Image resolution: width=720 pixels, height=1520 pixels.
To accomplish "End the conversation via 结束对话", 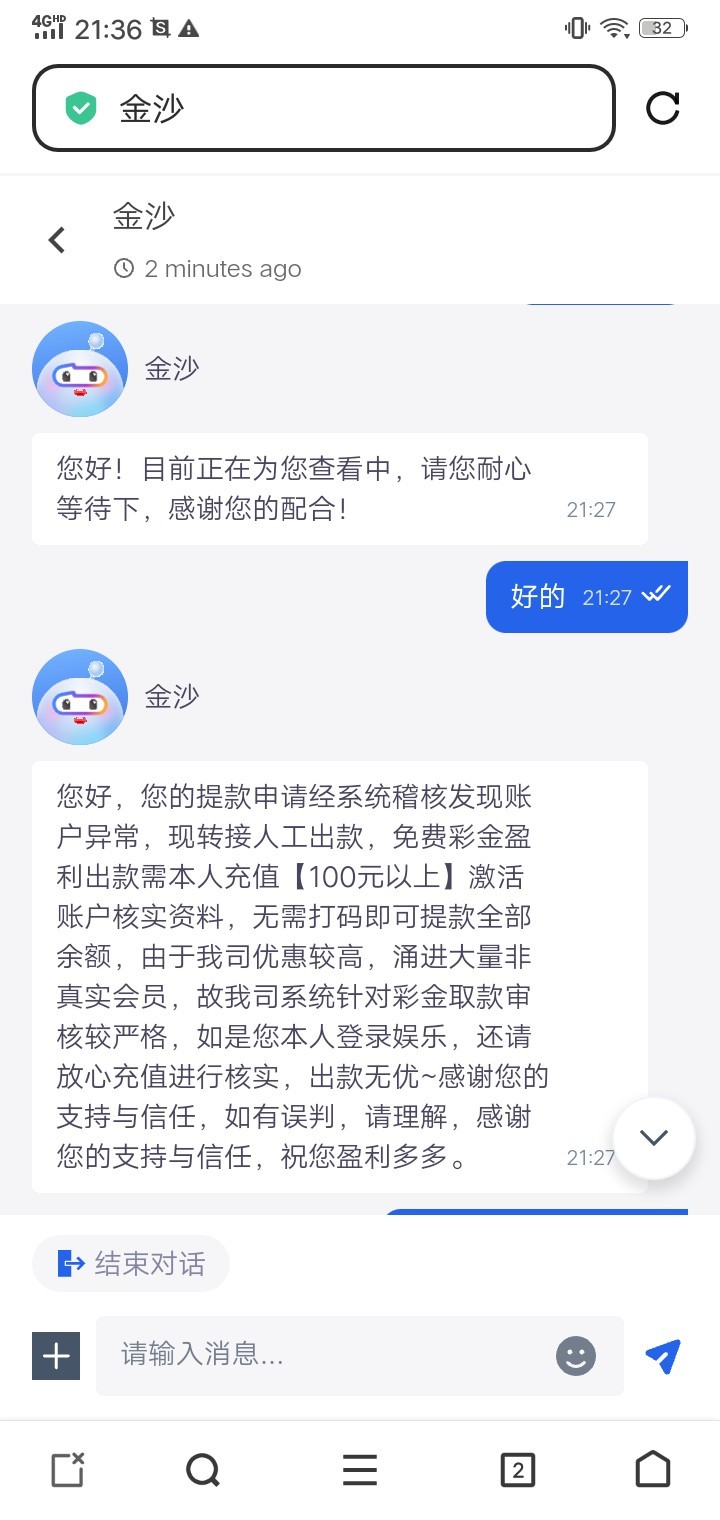I will tap(131, 1263).
